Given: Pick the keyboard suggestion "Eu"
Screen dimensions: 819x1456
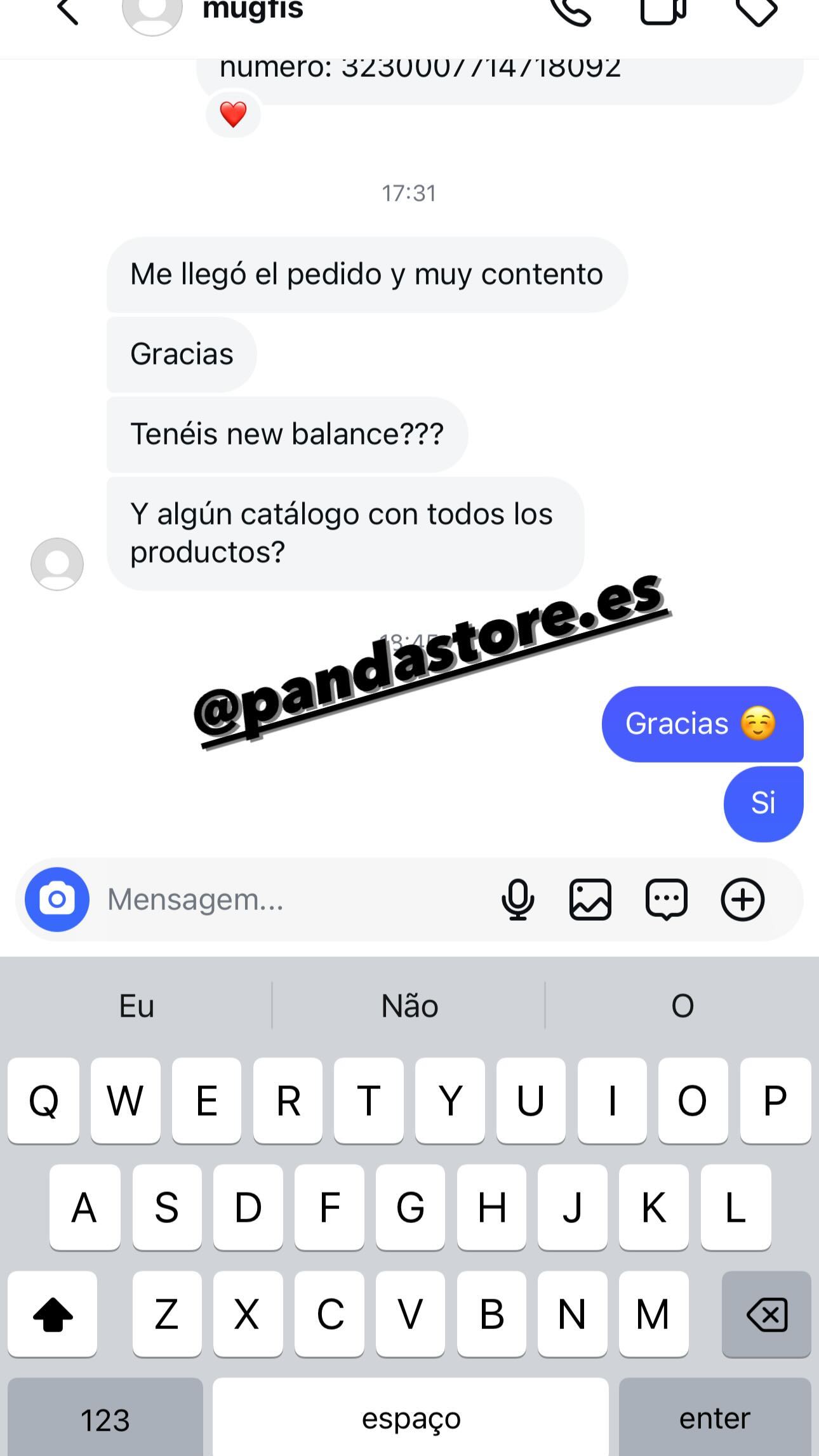Looking at the screenshot, I should [136, 1006].
